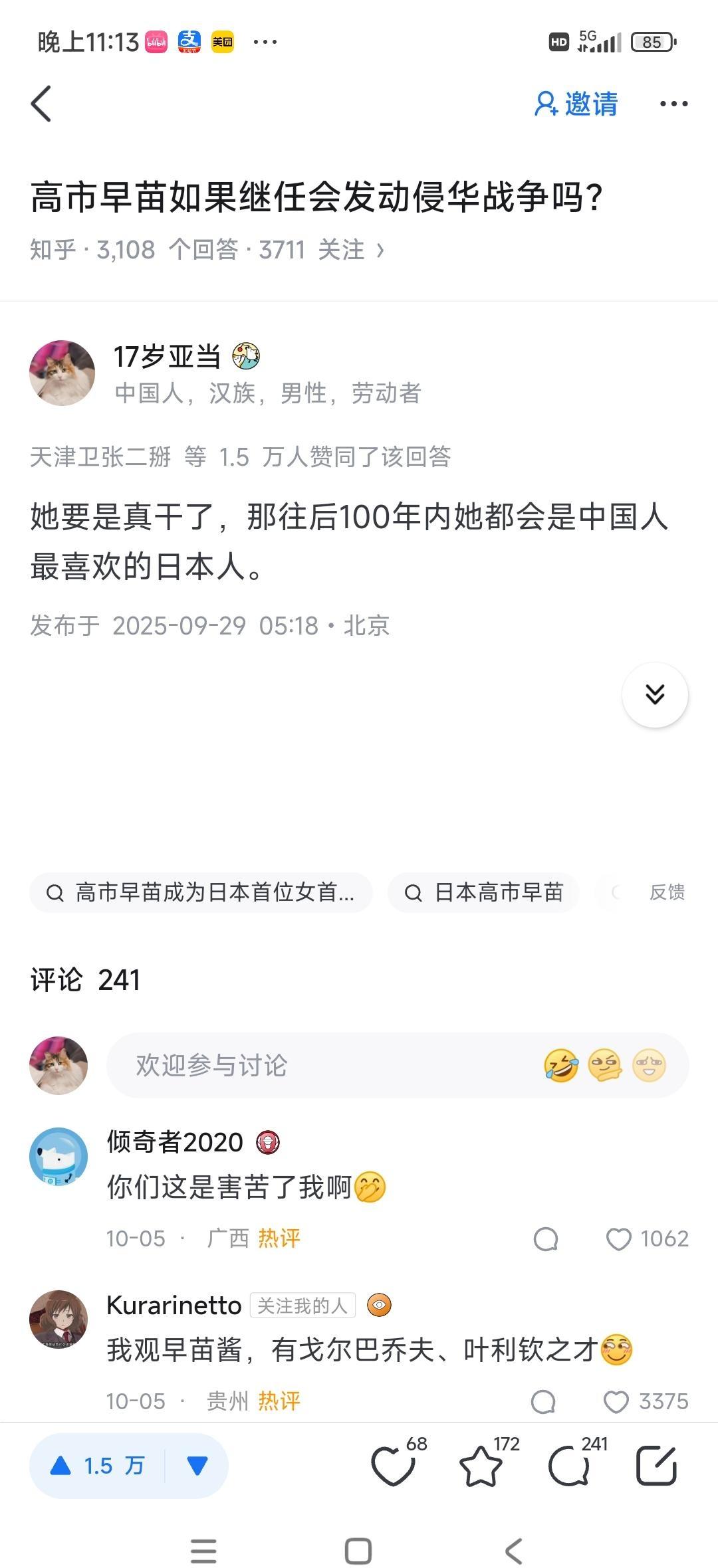The height and width of the screenshot is (1568, 718).
Task: Like 倾奇者2020's comment showing 1062
Action: coord(620,1238)
